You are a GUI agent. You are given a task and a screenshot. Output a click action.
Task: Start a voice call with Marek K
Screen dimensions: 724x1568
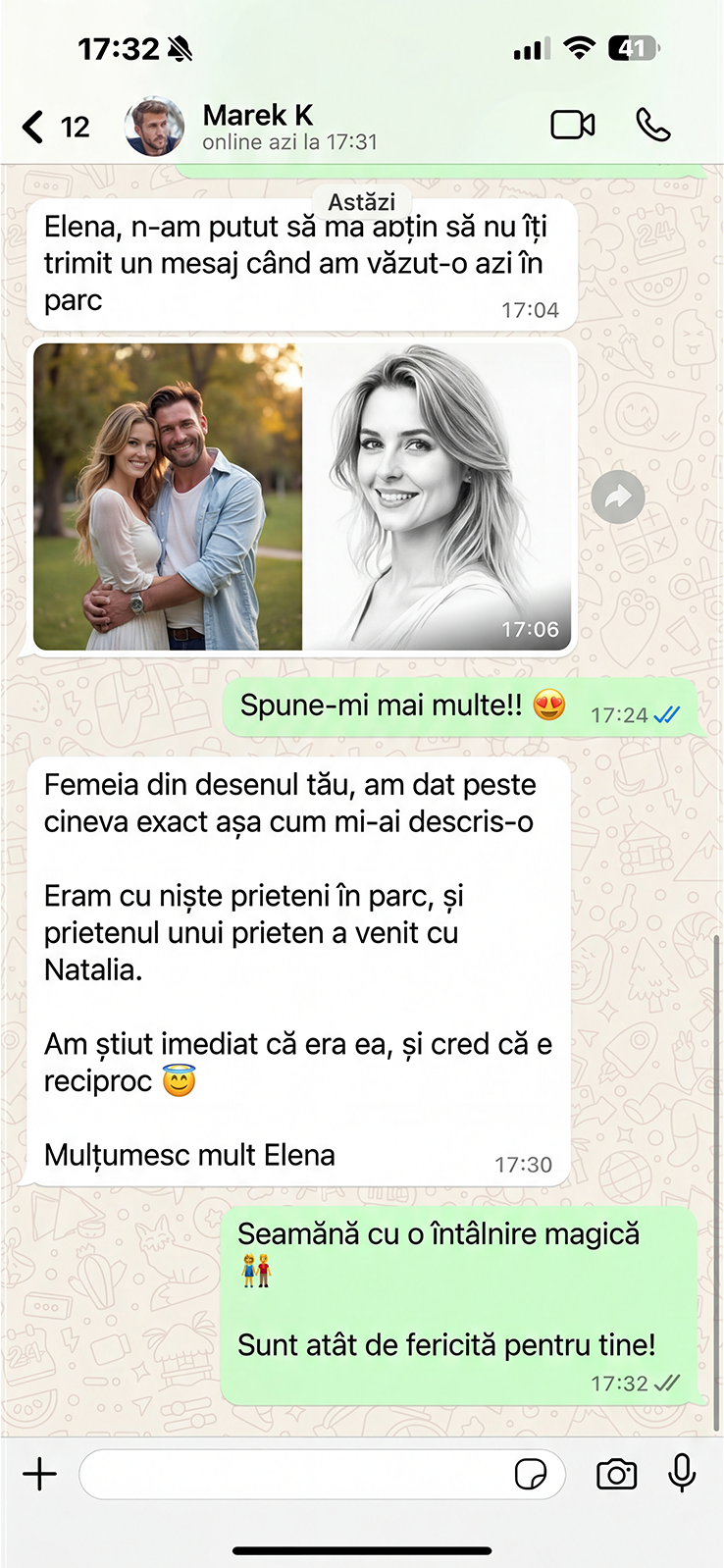point(652,125)
